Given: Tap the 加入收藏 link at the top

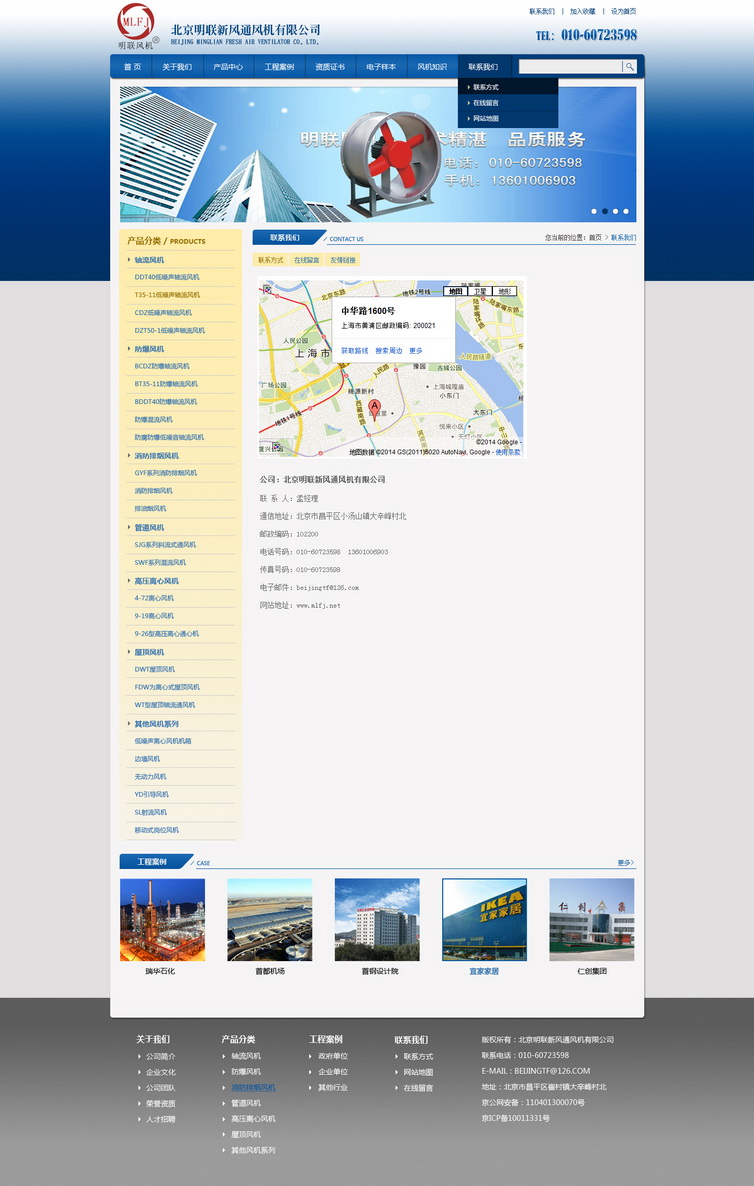Looking at the screenshot, I should (x=582, y=12).
